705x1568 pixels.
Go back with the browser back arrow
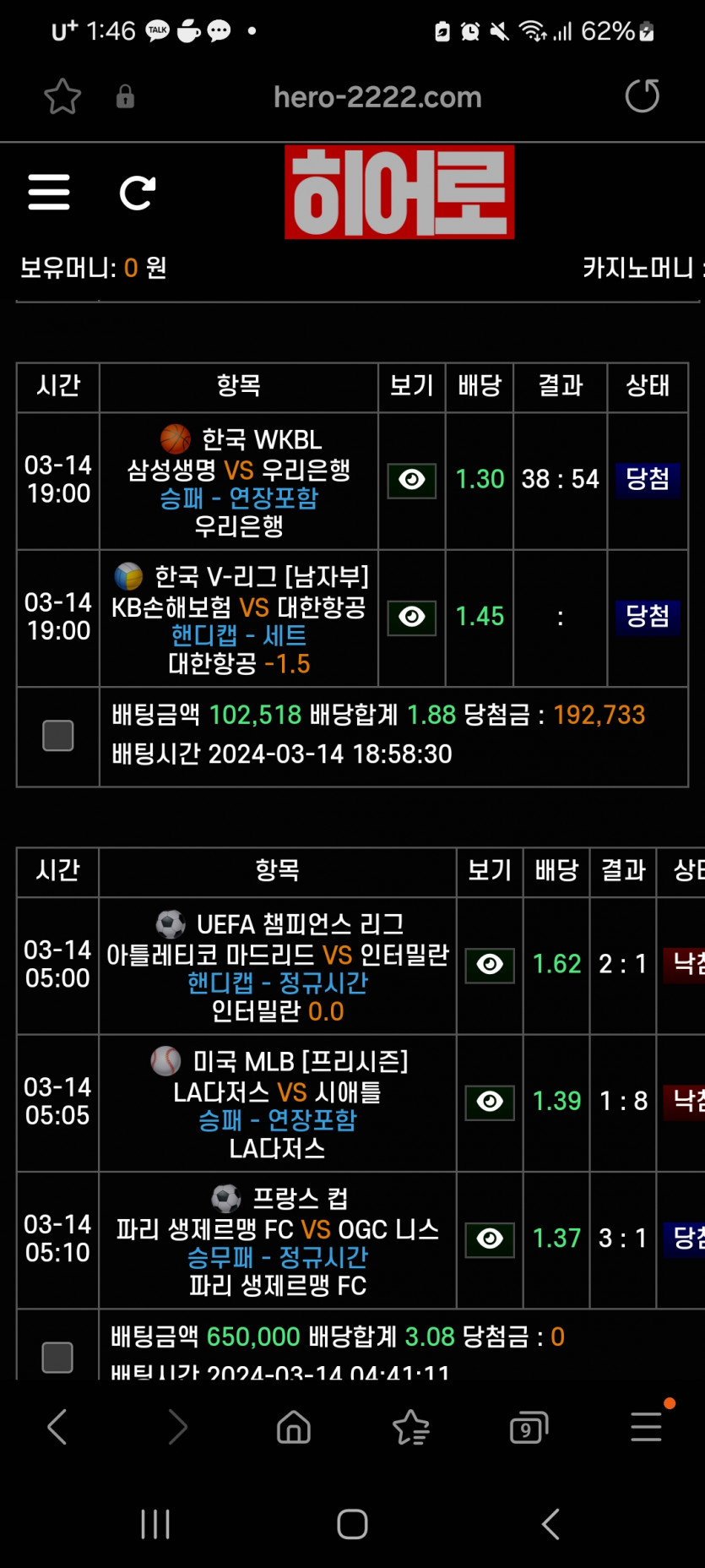[x=57, y=1427]
